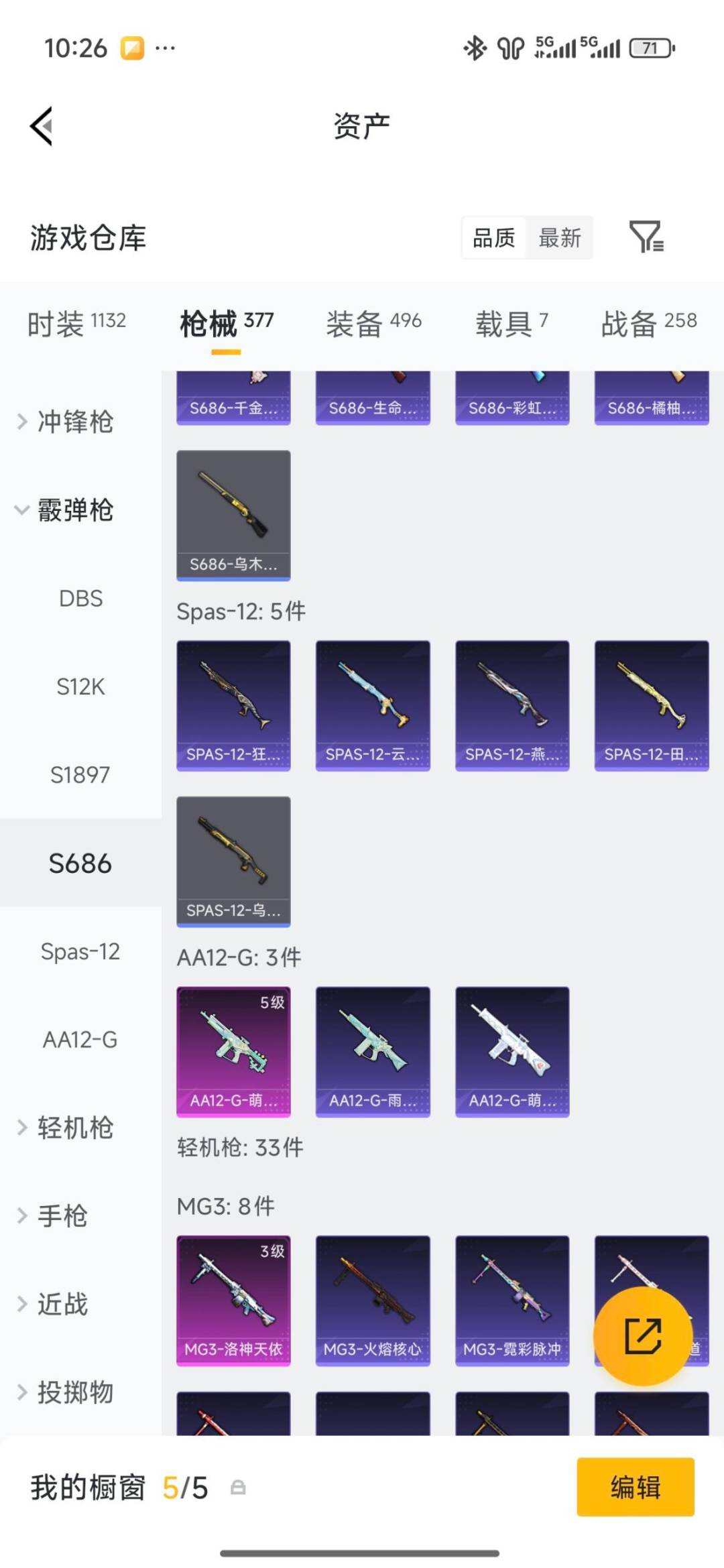View the MG3-洛神天依 skin
Image resolution: width=724 pixels, height=1568 pixels.
click(233, 1300)
